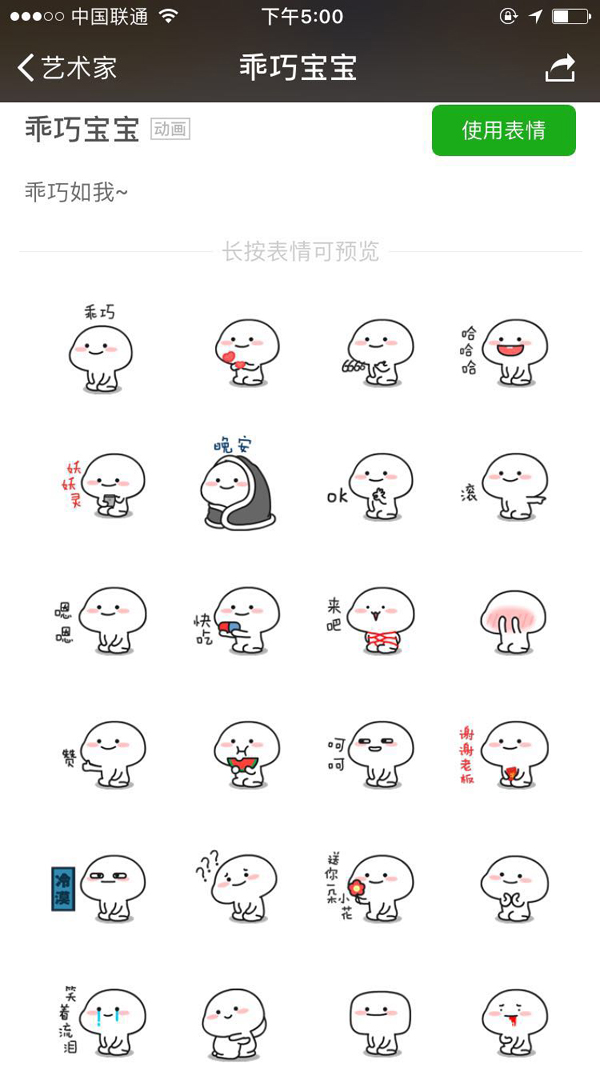The width and height of the screenshot is (600, 1067).
Task: Share this sticker pack
Action: coord(560,68)
